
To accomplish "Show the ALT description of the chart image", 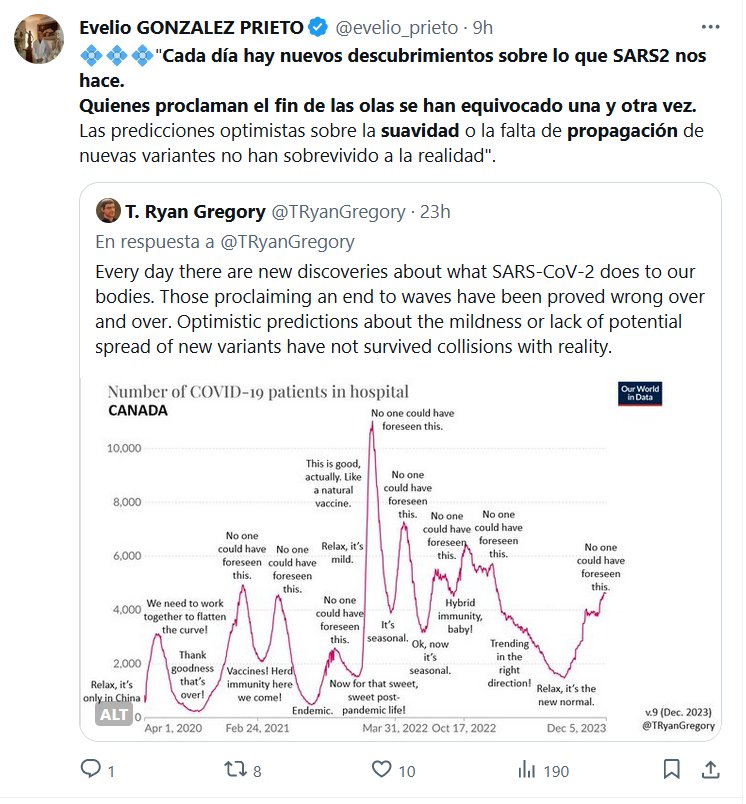I will (x=114, y=714).
